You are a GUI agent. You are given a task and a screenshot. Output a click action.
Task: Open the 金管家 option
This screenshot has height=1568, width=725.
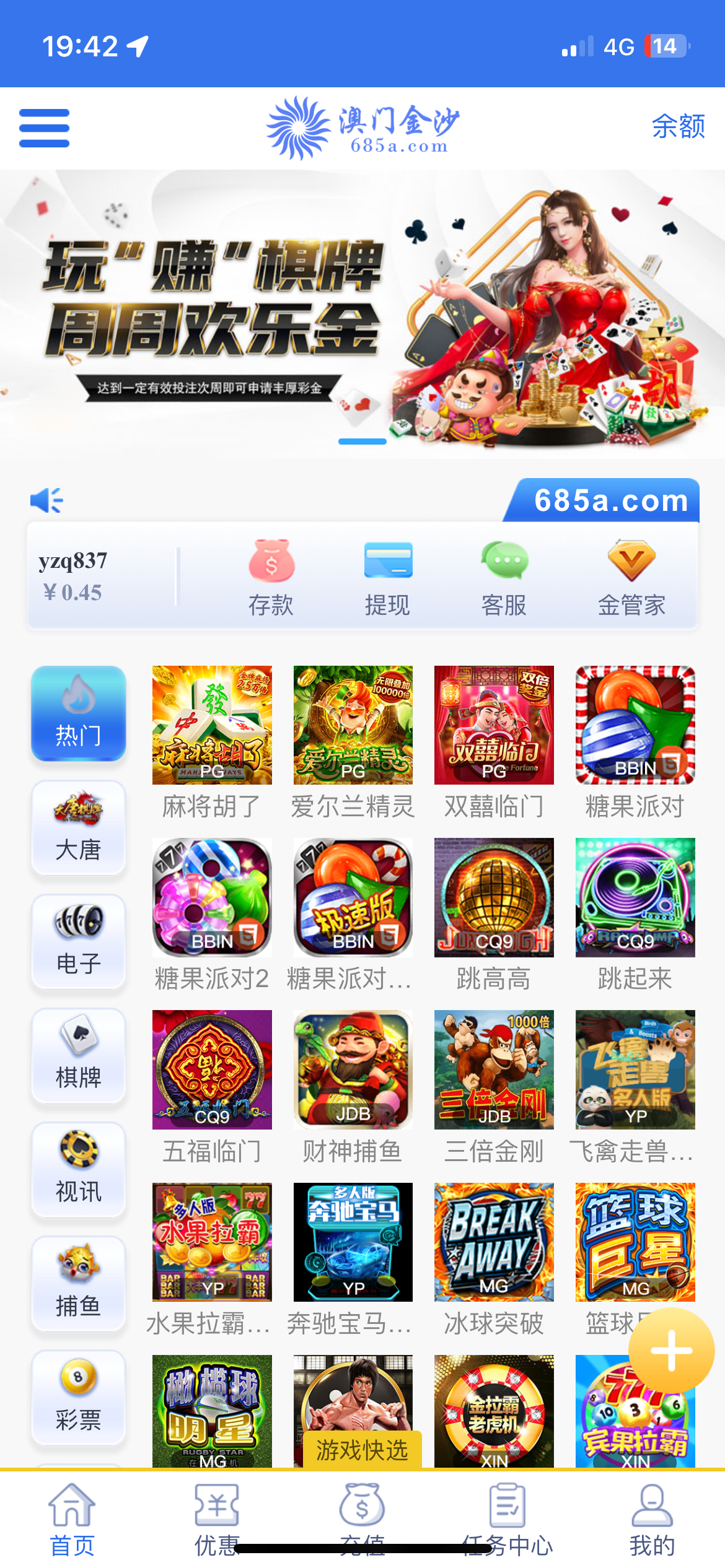point(631,577)
